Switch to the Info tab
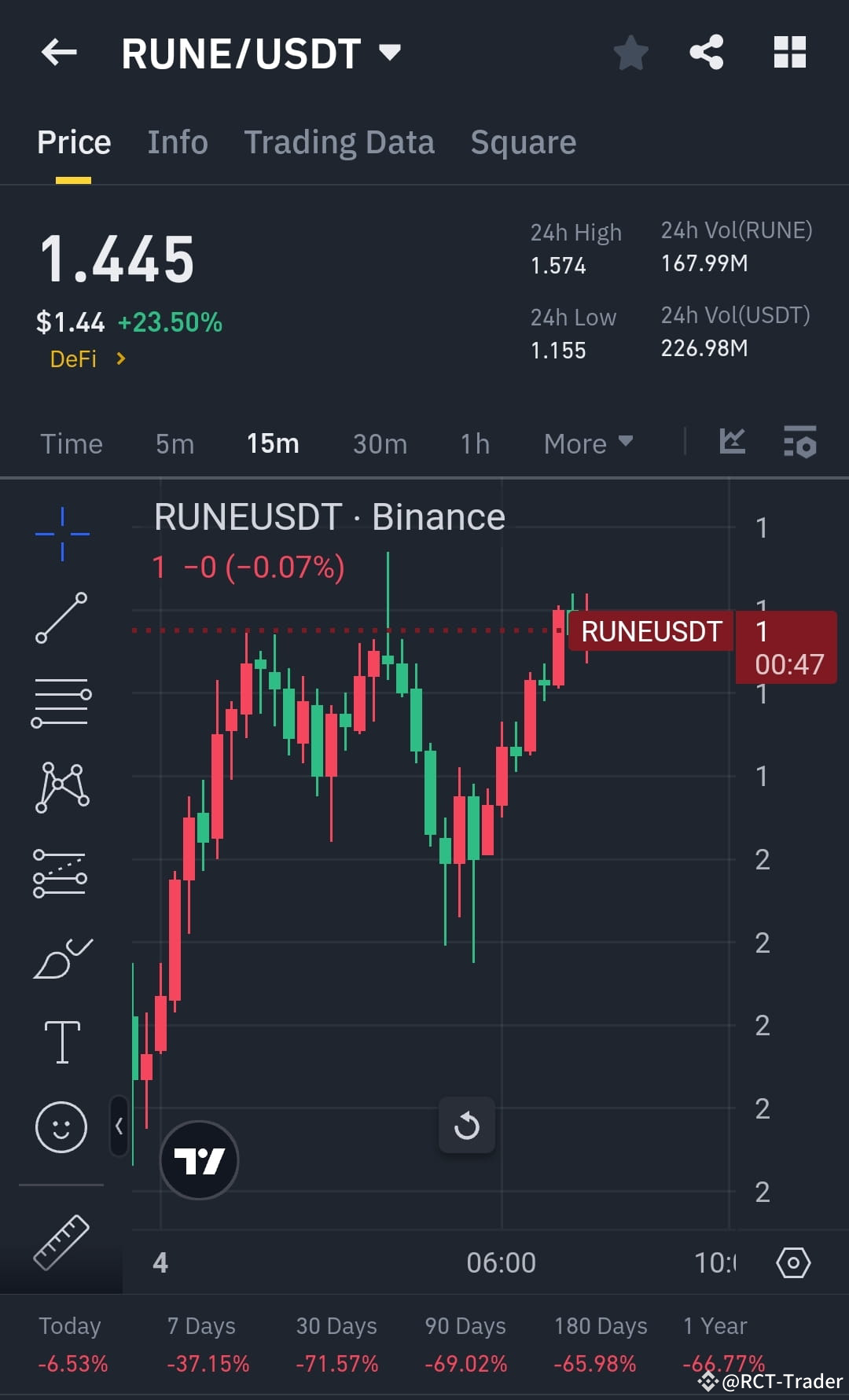The width and height of the screenshot is (849, 1400). 177,142
